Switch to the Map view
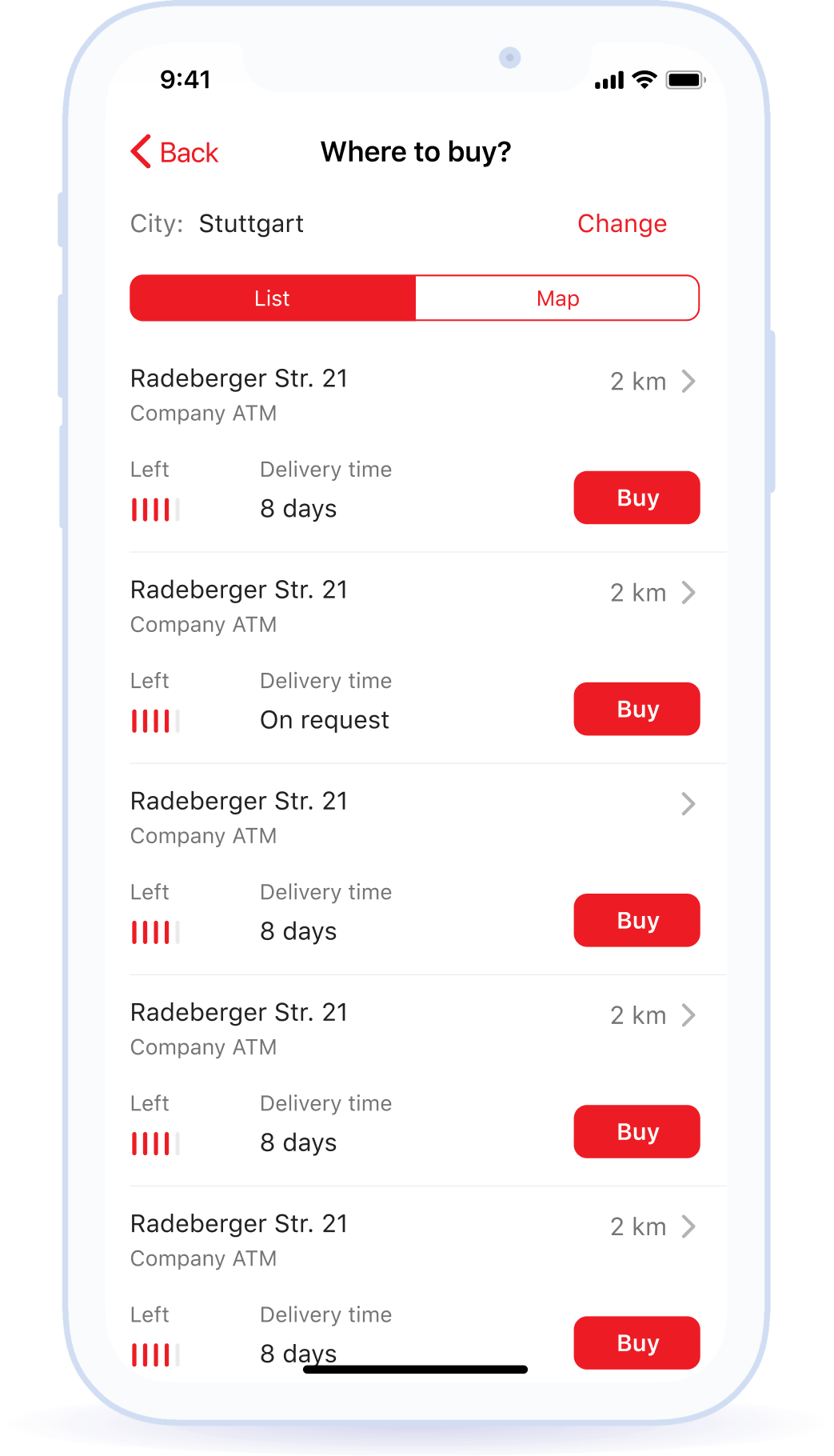This screenshot has height=1456, width=834. click(557, 298)
